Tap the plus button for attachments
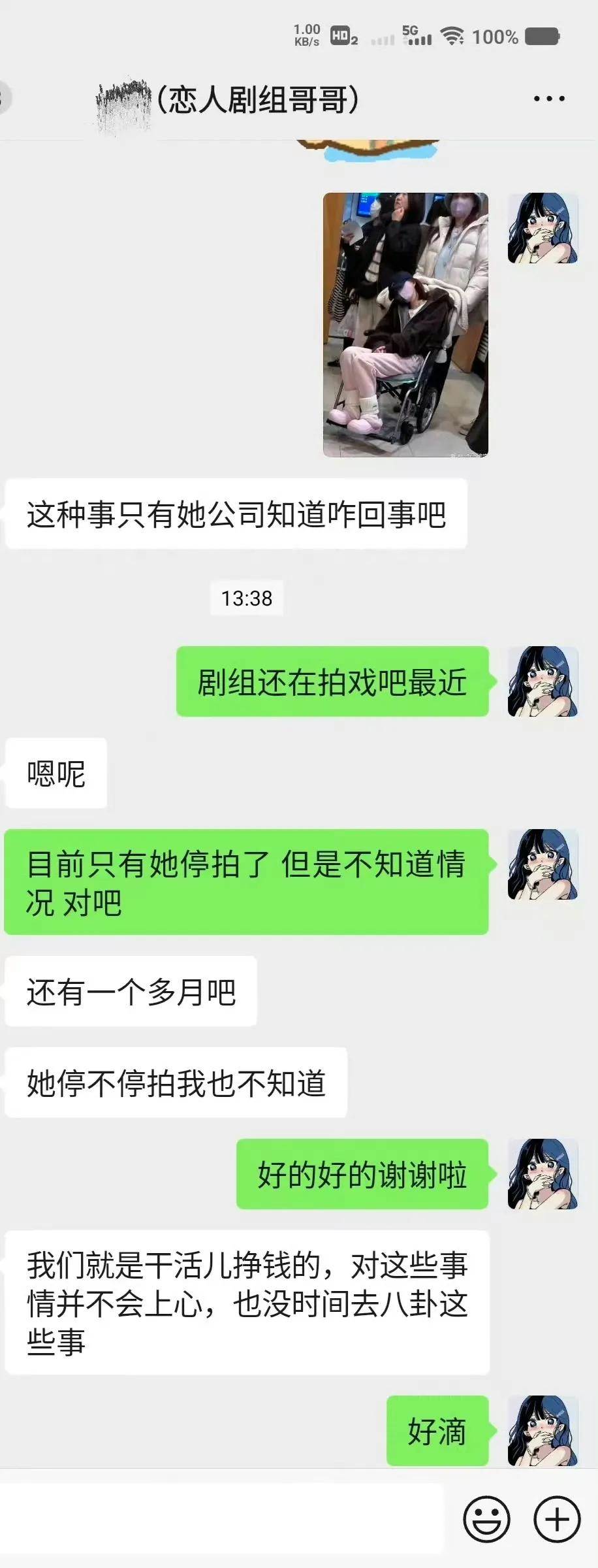 coord(557,1519)
